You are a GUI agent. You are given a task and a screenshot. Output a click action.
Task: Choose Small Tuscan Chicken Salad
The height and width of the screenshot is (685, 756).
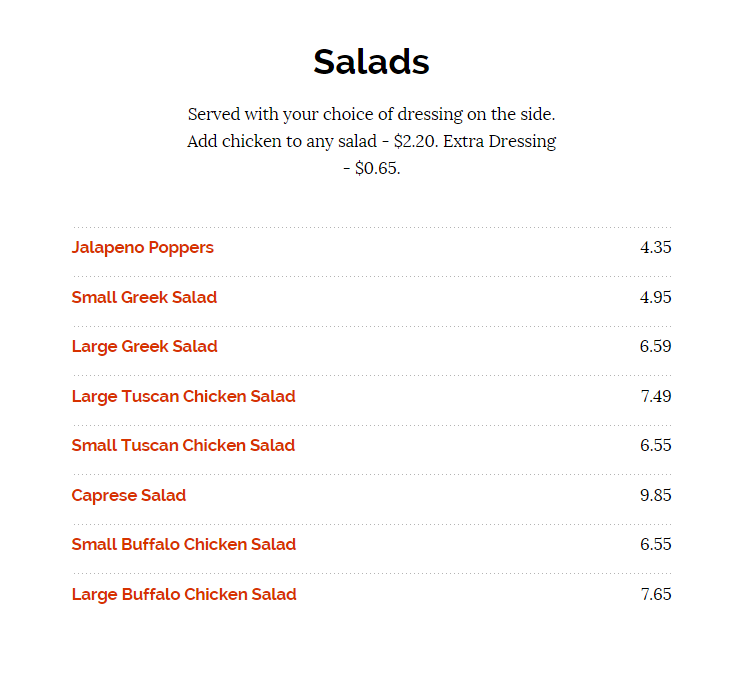184,446
